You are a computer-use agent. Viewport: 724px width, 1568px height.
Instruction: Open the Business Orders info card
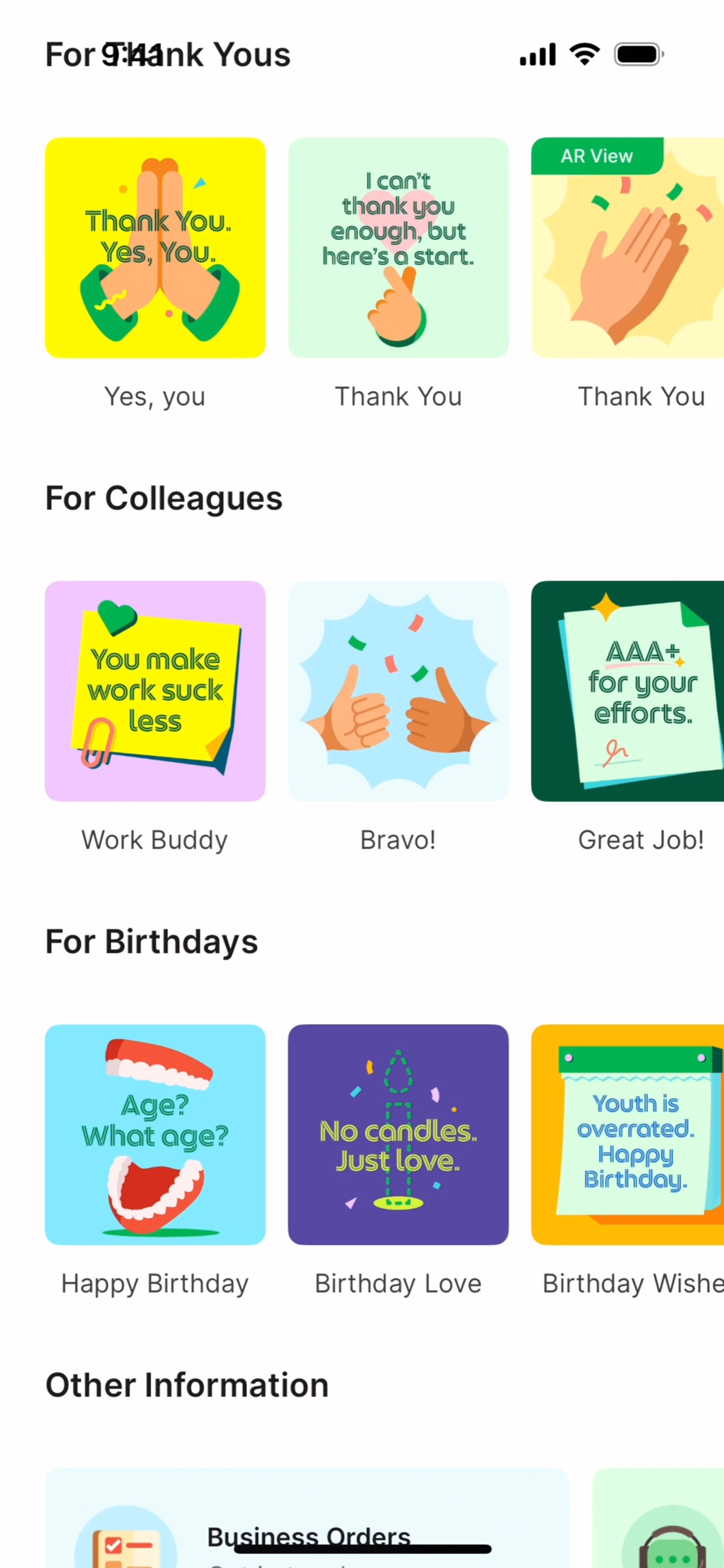[307, 1522]
